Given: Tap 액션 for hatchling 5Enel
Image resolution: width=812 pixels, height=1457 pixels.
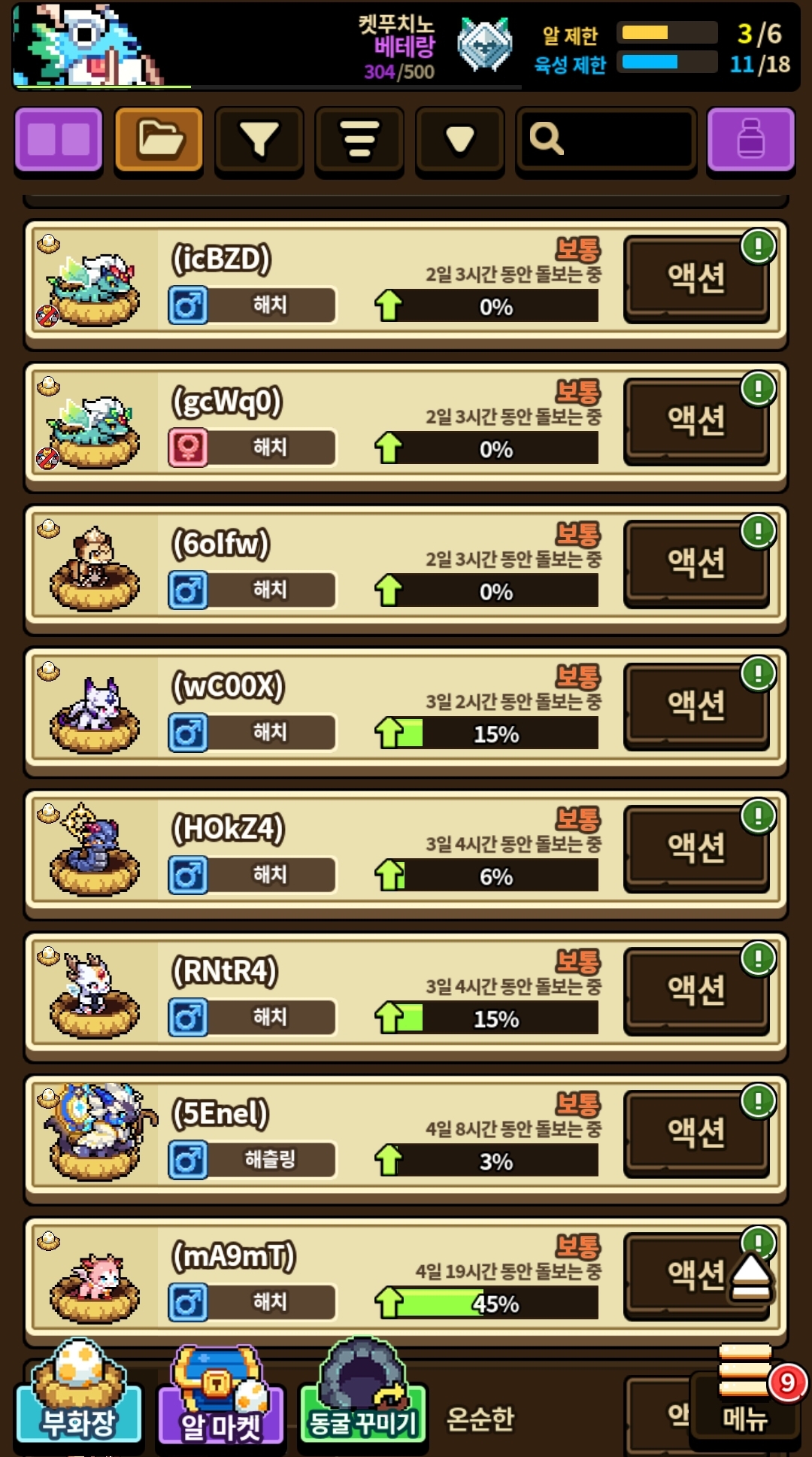Looking at the screenshot, I should pyautogui.click(x=696, y=1133).
